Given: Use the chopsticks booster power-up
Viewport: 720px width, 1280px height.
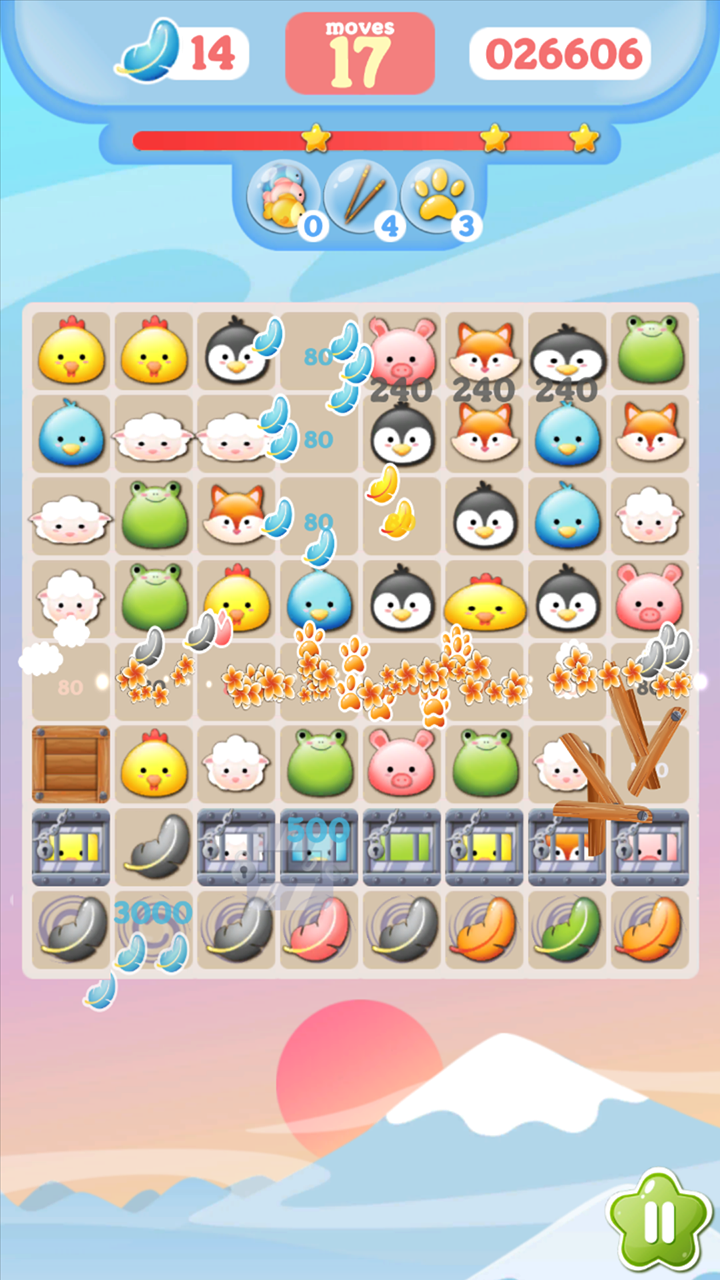Looking at the screenshot, I should [x=362, y=197].
